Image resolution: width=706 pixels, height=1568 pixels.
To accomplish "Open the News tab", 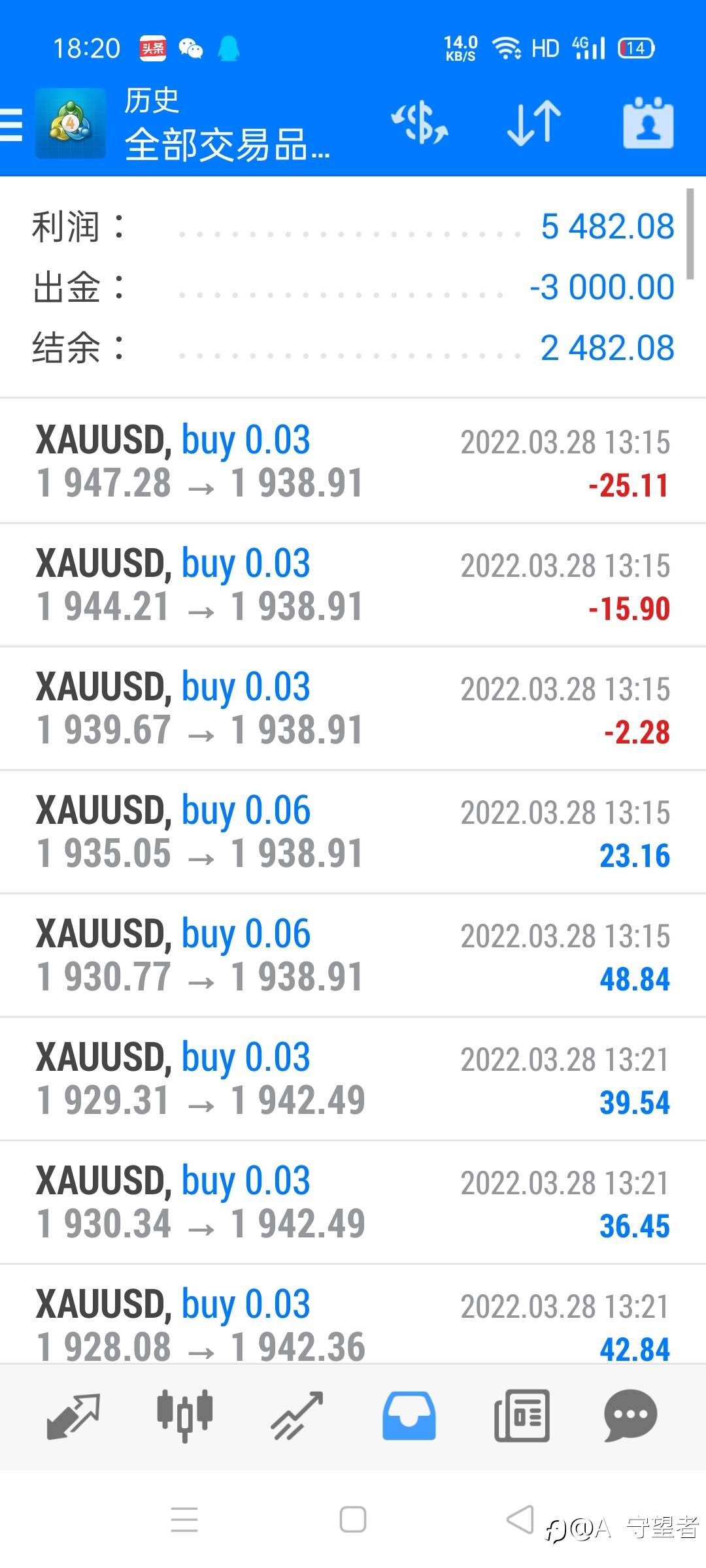I will point(522,1416).
